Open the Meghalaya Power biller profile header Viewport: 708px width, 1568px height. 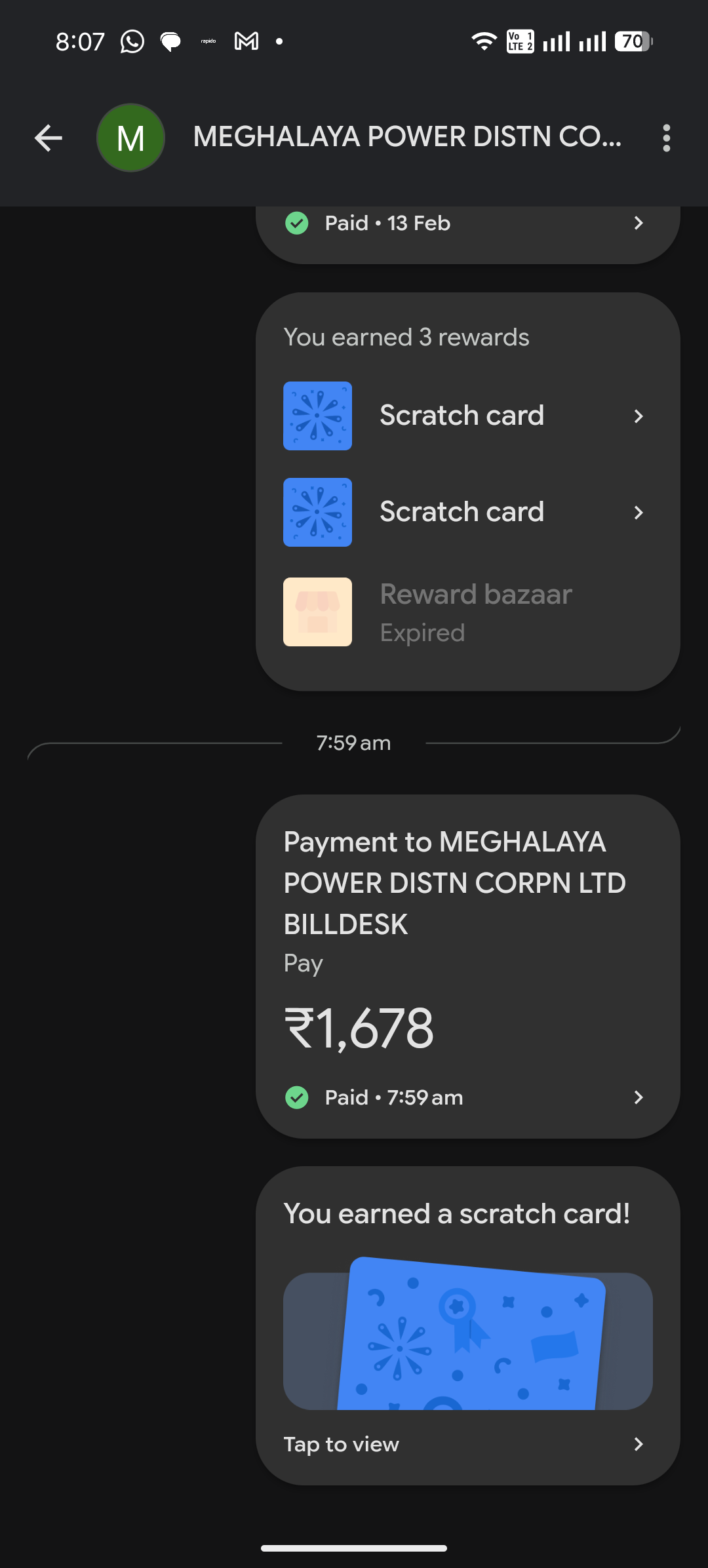coord(406,138)
